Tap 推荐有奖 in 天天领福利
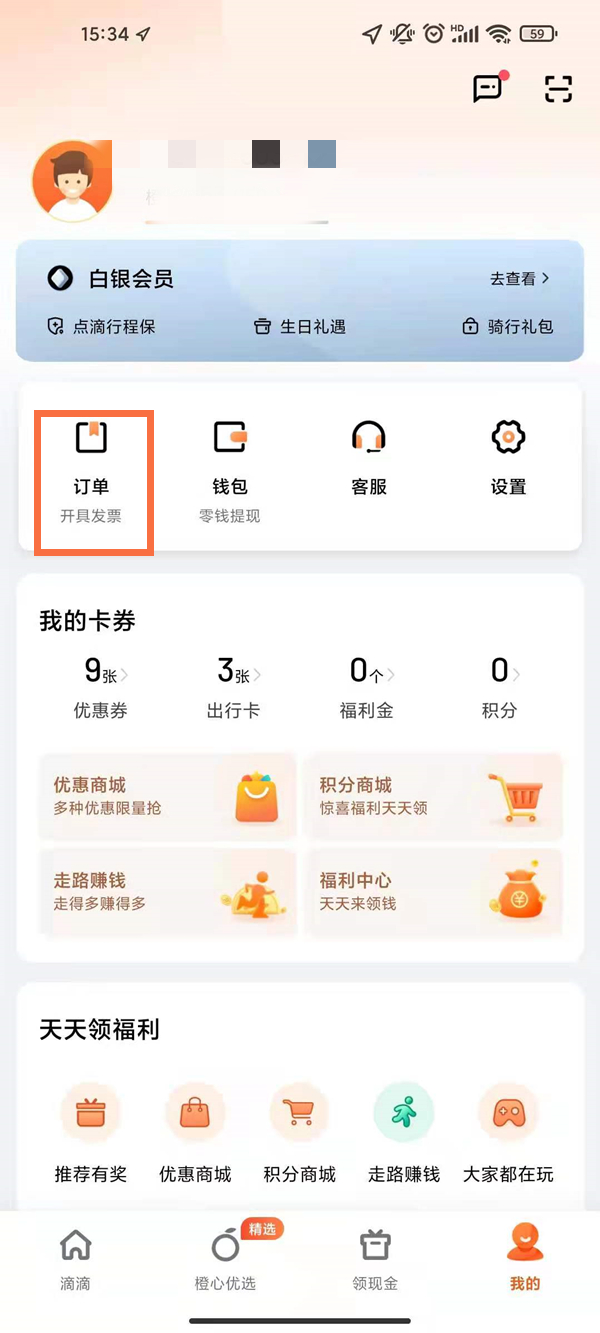The height and width of the screenshot is (1333, 600). pos(91,1132)
